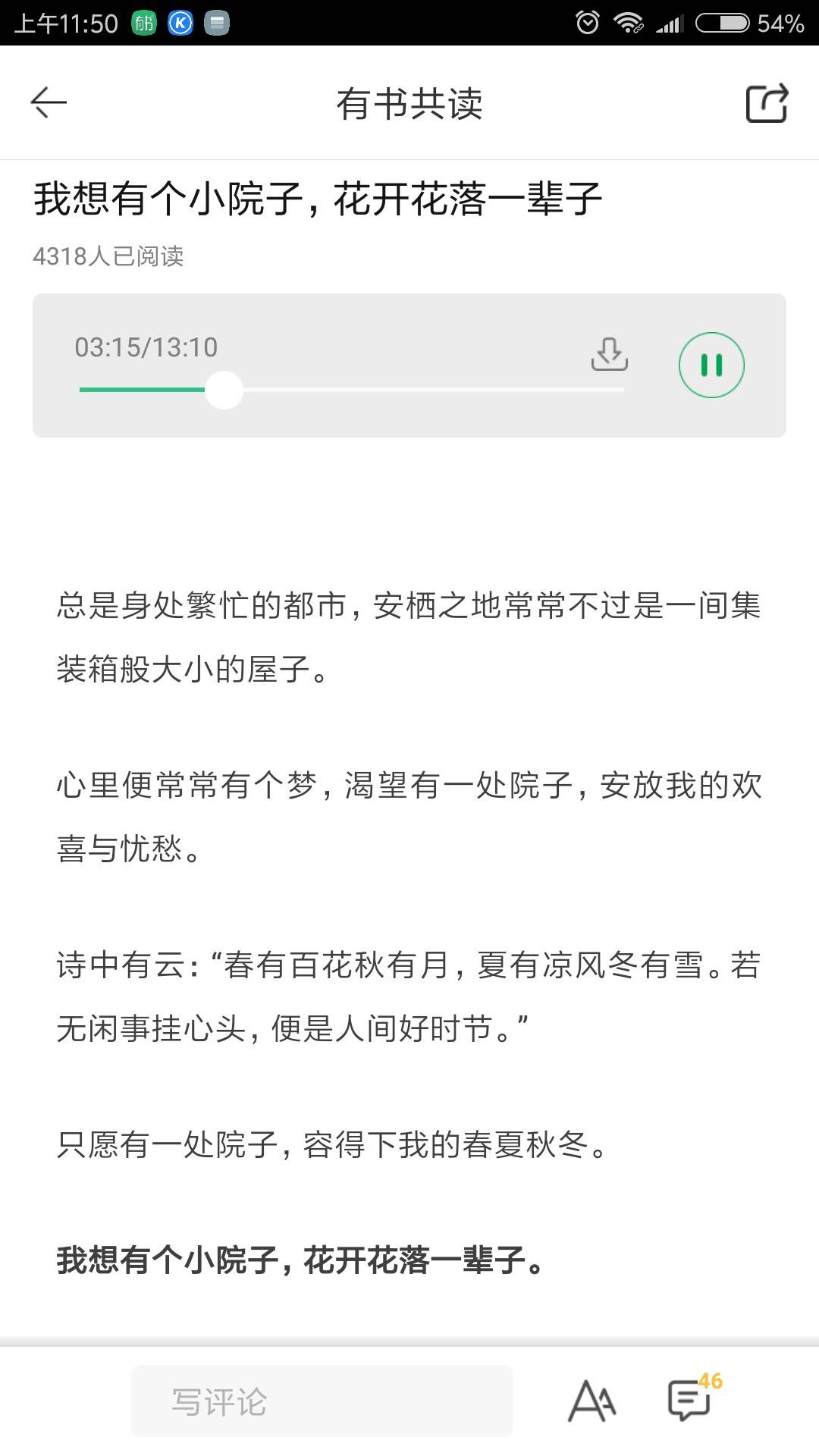This screenshot has height=1456, width=819.
Task: Go back using the top-left arrow
Action: pyautogui.click(x=49, y=103)
